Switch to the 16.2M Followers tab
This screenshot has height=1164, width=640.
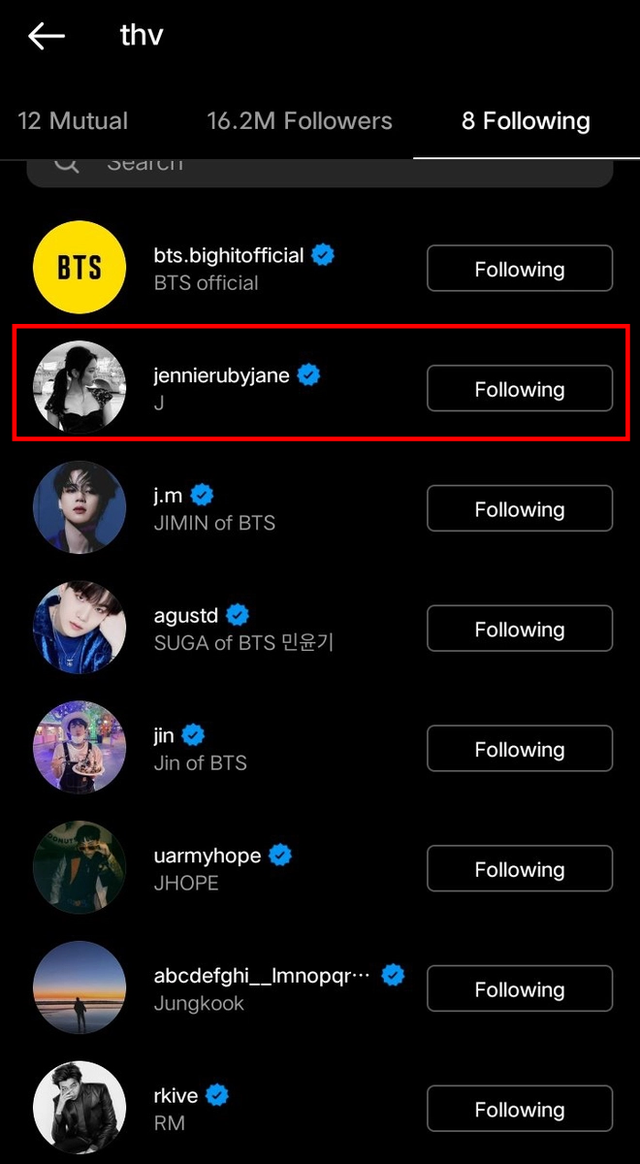pos(299,121)
